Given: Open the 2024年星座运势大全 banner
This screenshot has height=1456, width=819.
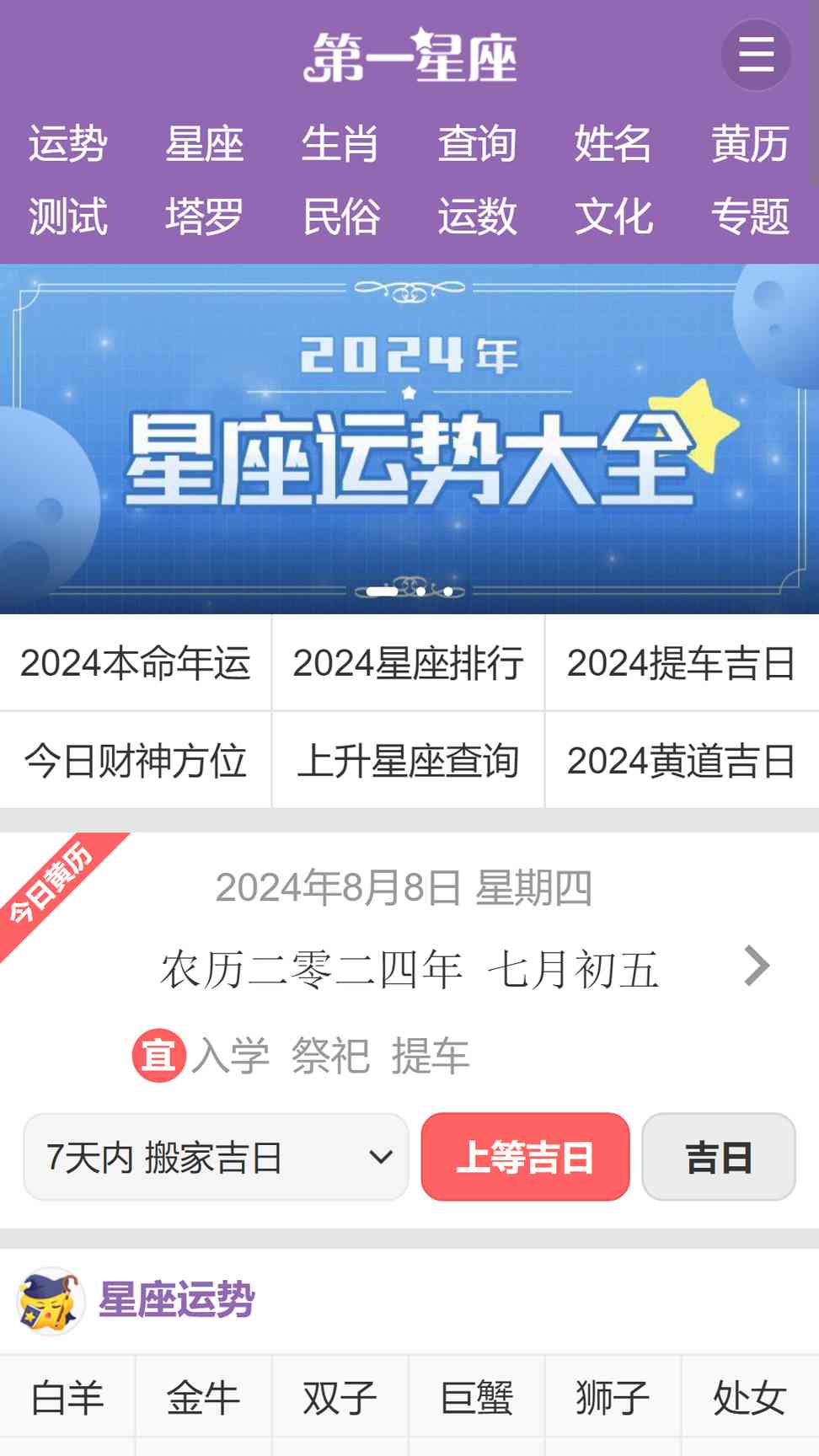Looking at the screenshot, I should click(409, 439).
